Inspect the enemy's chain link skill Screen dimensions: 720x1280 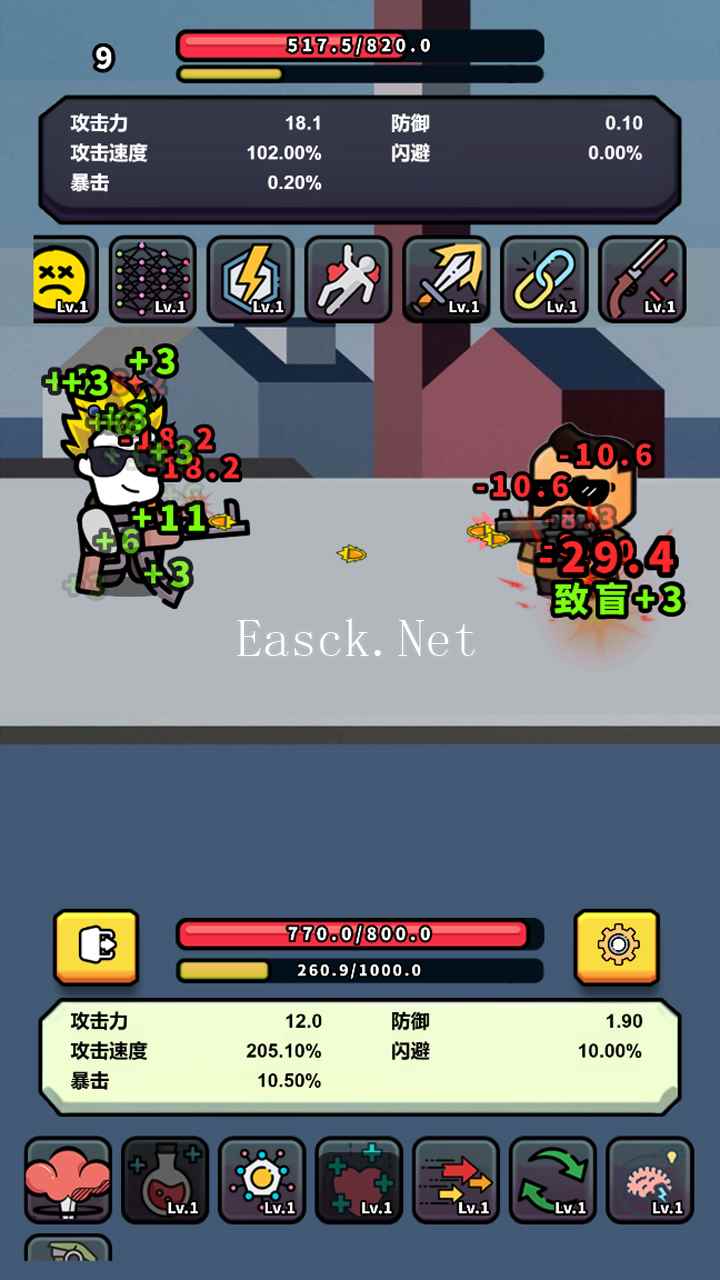pos(544,279)
